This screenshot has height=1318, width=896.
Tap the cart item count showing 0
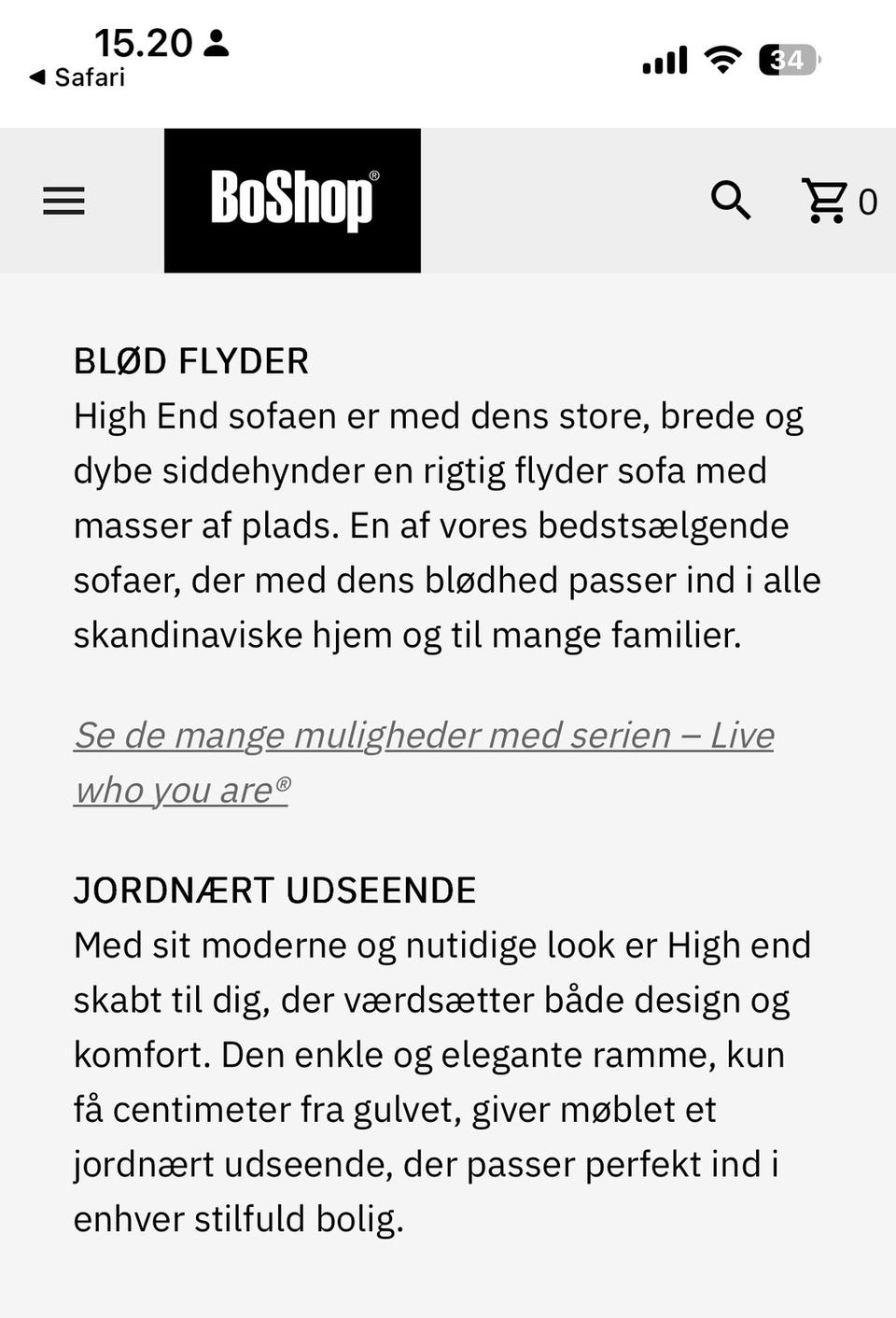867,201
